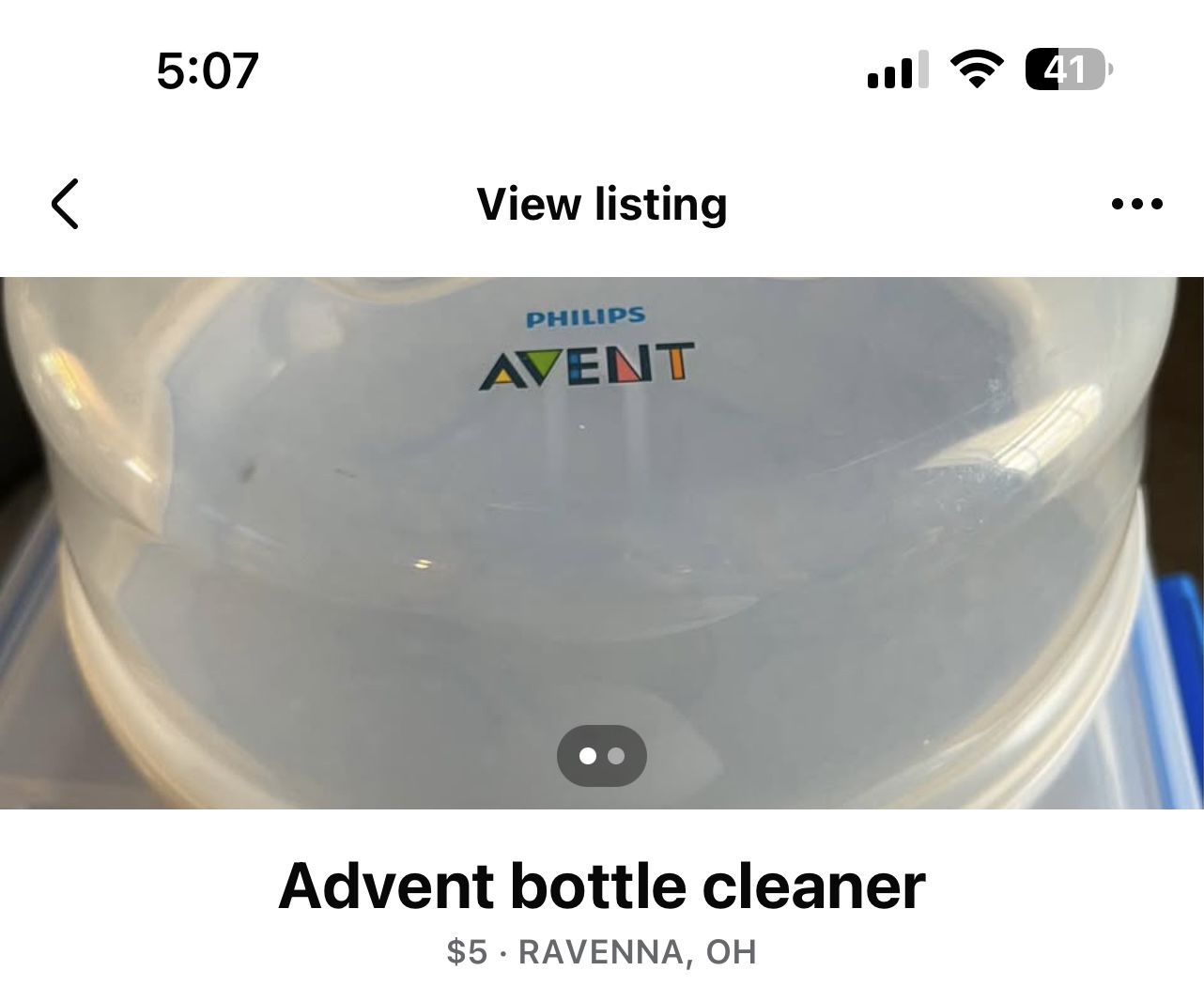Go back from the listing view
Viewport: 1204px width, 986px height.
click(x=65, y=204)
